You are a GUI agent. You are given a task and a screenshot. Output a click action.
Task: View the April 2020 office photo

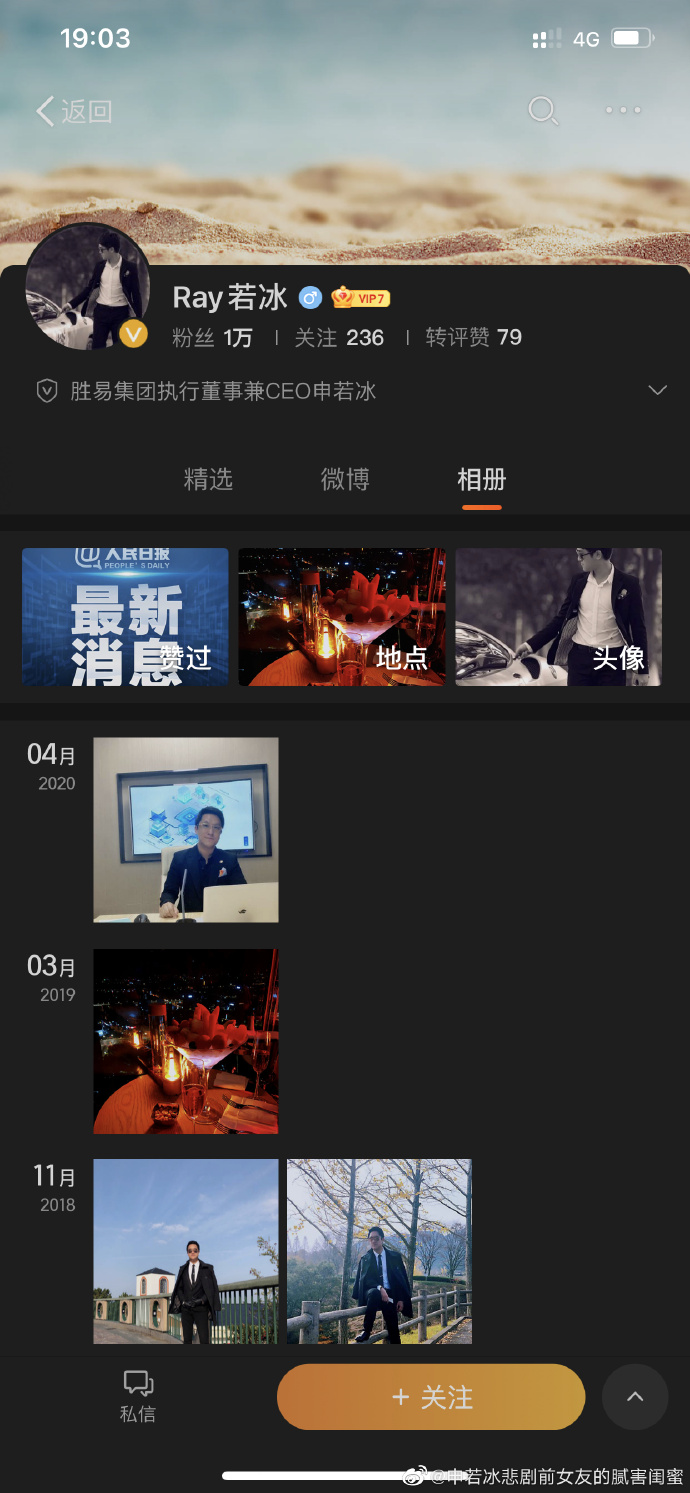tap(186, 830)
